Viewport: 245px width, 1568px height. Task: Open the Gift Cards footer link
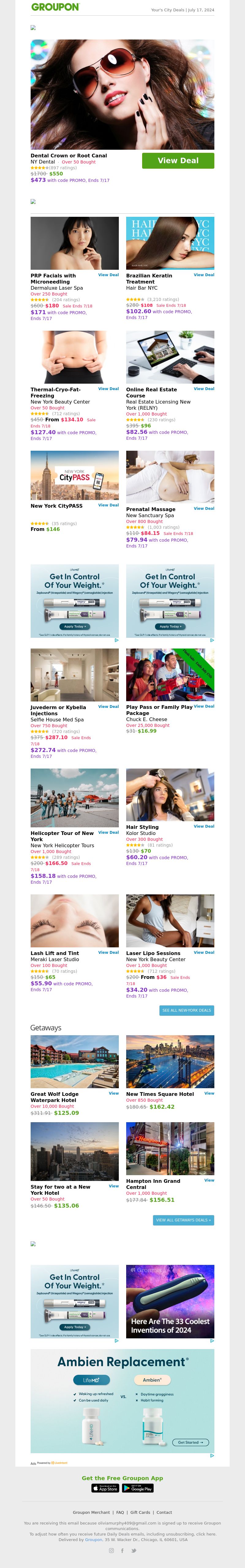click(x=140, y=1512)
